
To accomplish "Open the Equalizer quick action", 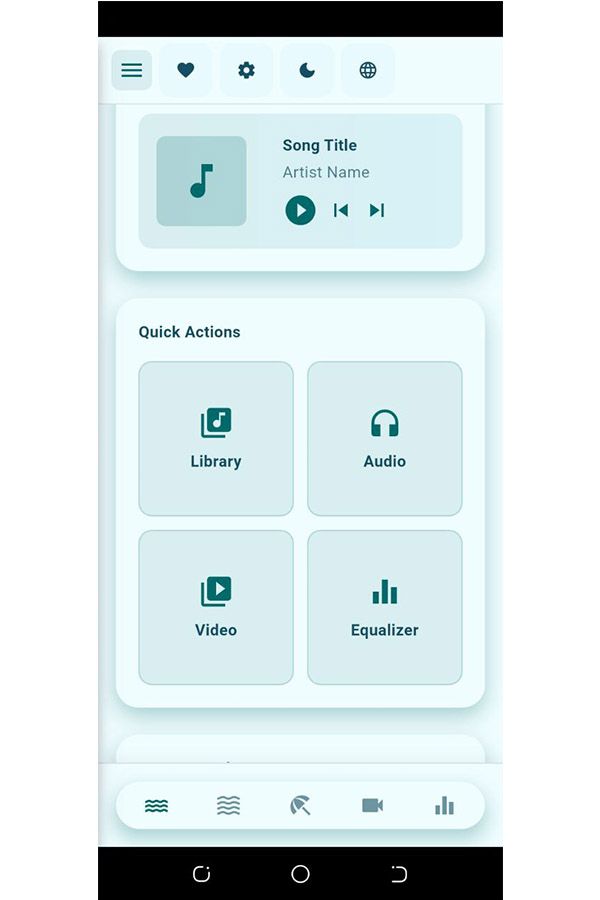I will (x=385, y=607).
